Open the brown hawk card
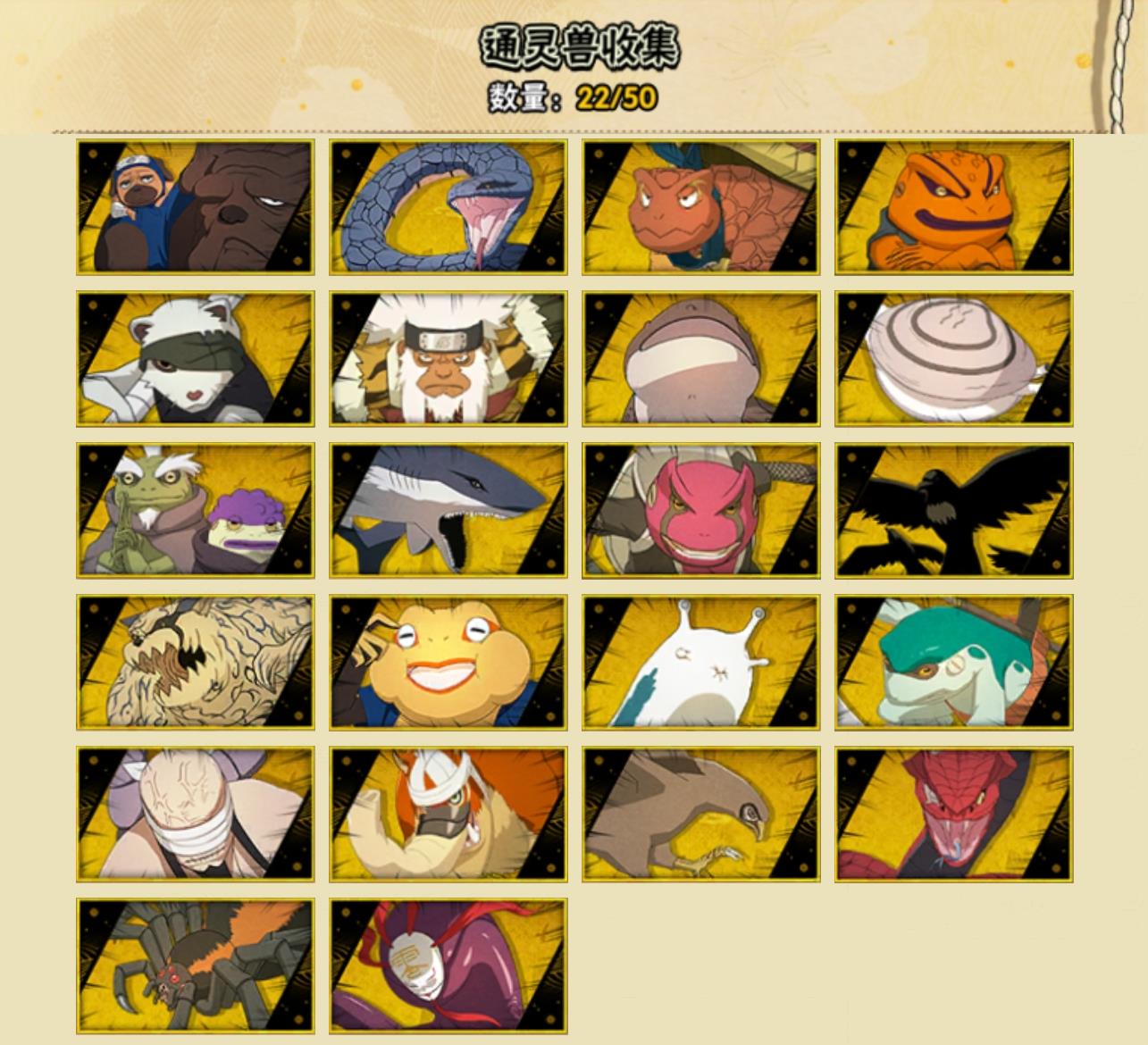Image resolution: width=1148 pixels, height=1045 pixels. coord(700,815)
